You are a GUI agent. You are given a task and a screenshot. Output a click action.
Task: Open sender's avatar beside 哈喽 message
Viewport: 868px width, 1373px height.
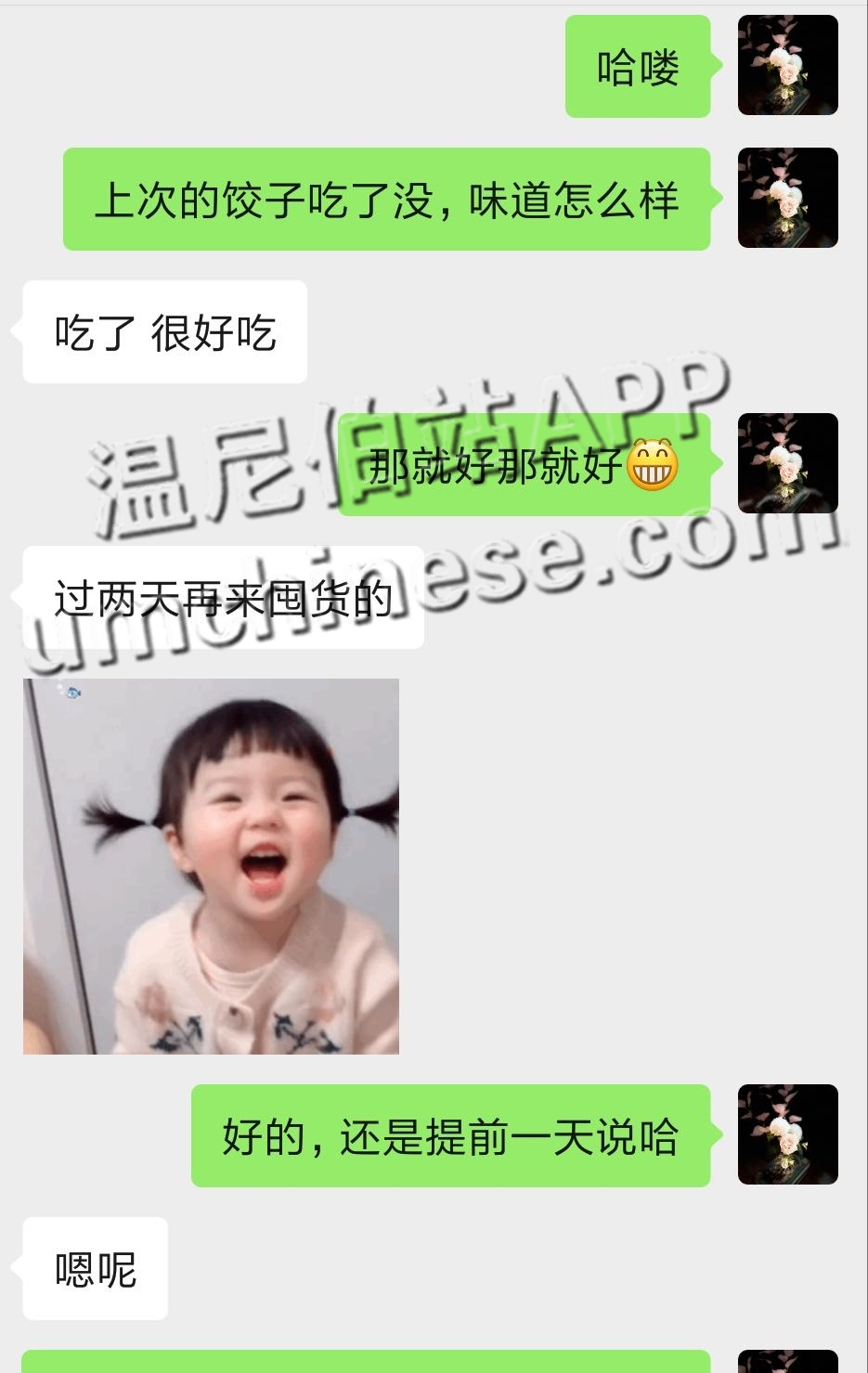click(787, 66)
